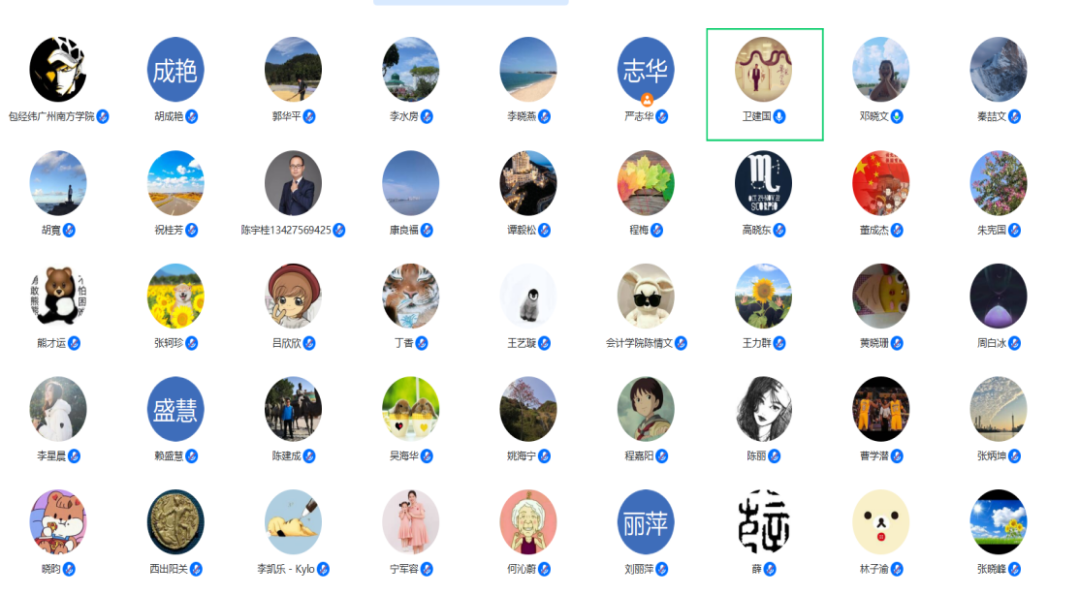Select participant 西出阳关

coord(175,524)
